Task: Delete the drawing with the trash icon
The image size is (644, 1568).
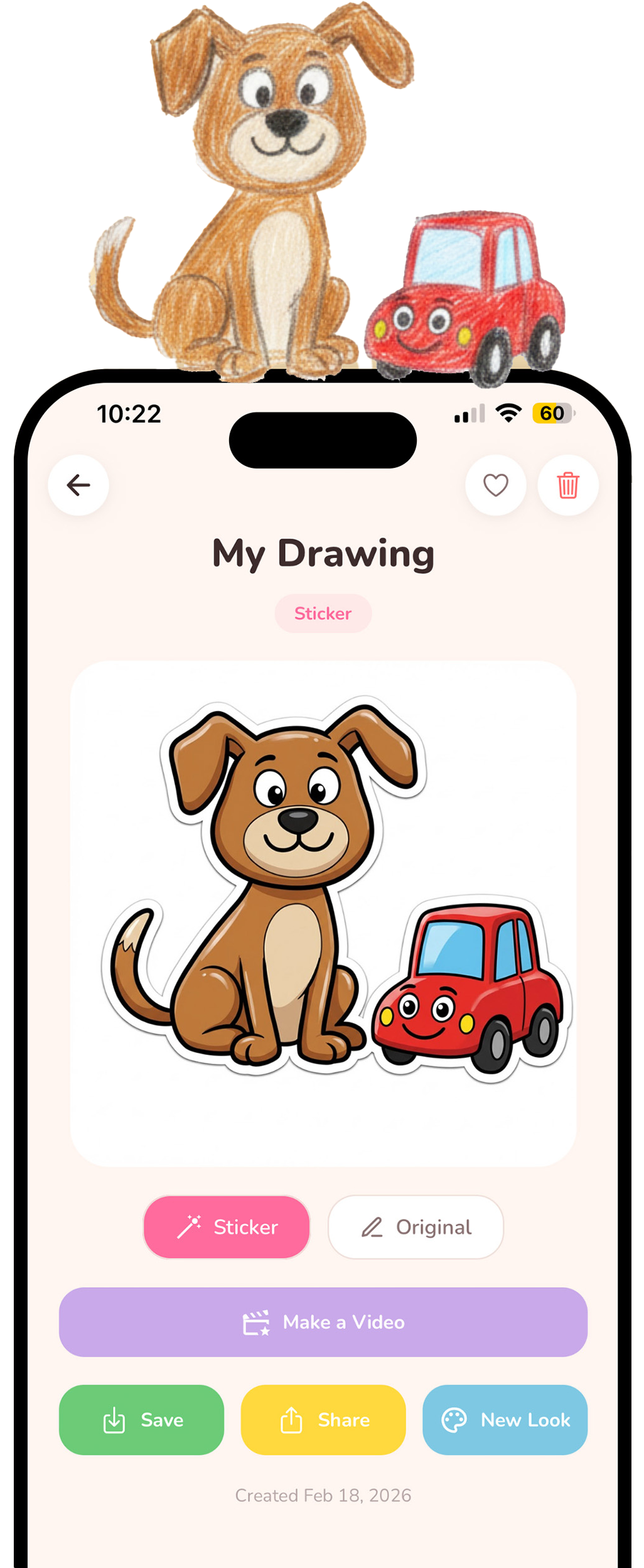Action: coord(567,485)
